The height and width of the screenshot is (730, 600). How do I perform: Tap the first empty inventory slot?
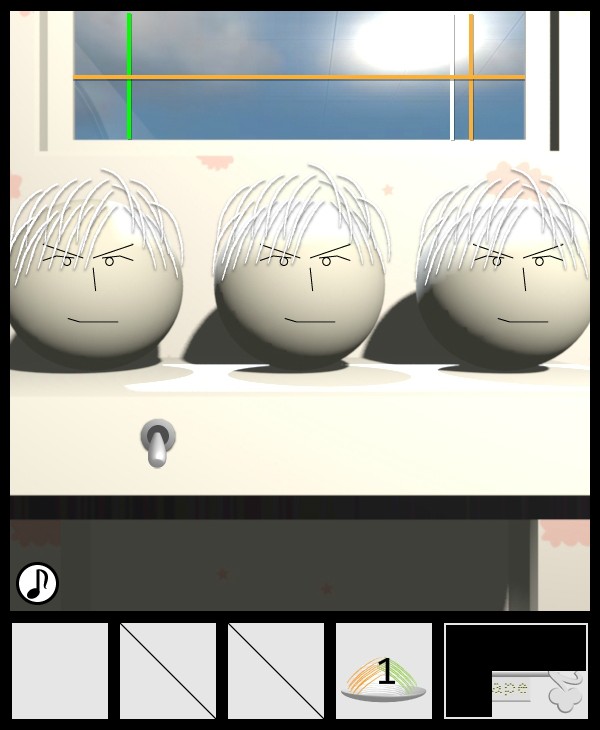coord(60,671)
